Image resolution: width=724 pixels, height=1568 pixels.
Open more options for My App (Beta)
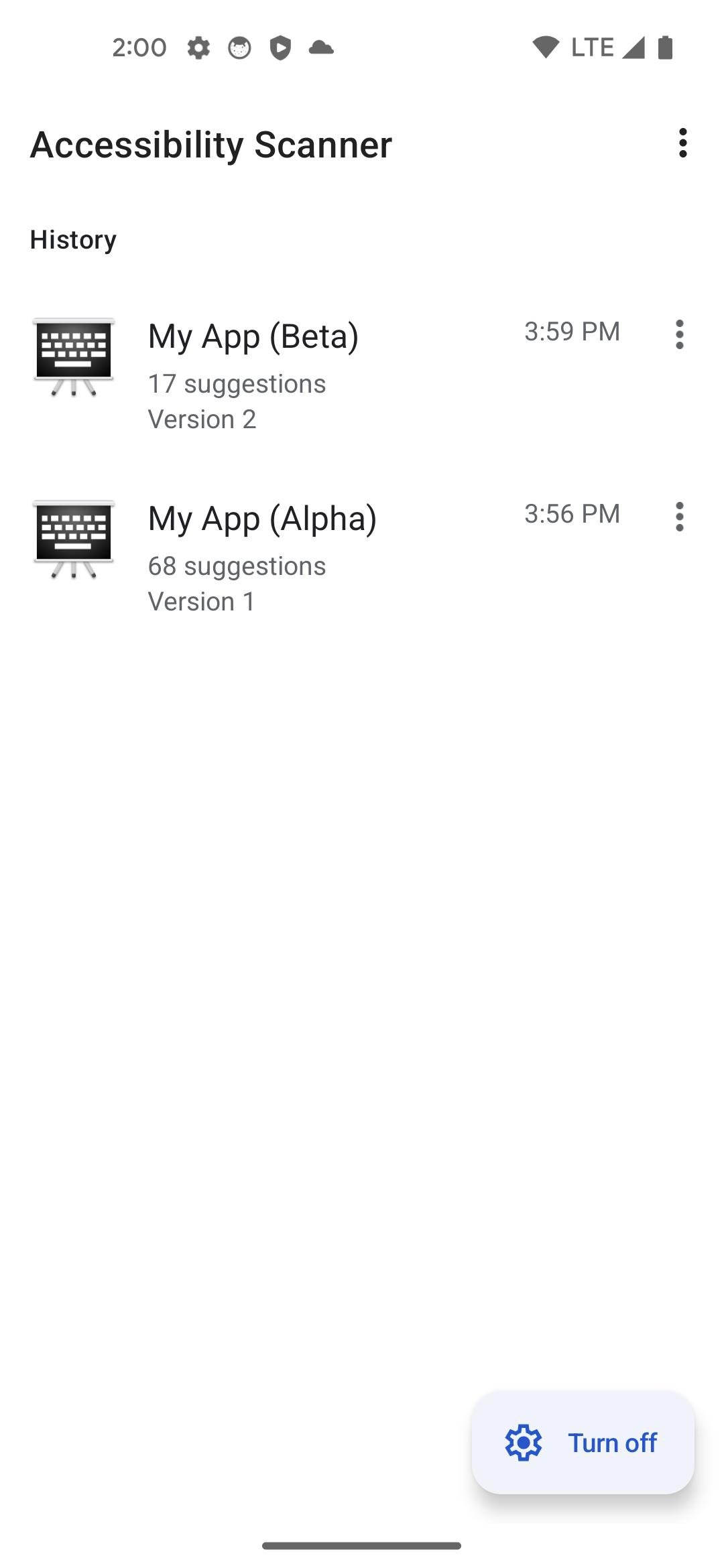[x=679, y=334]
